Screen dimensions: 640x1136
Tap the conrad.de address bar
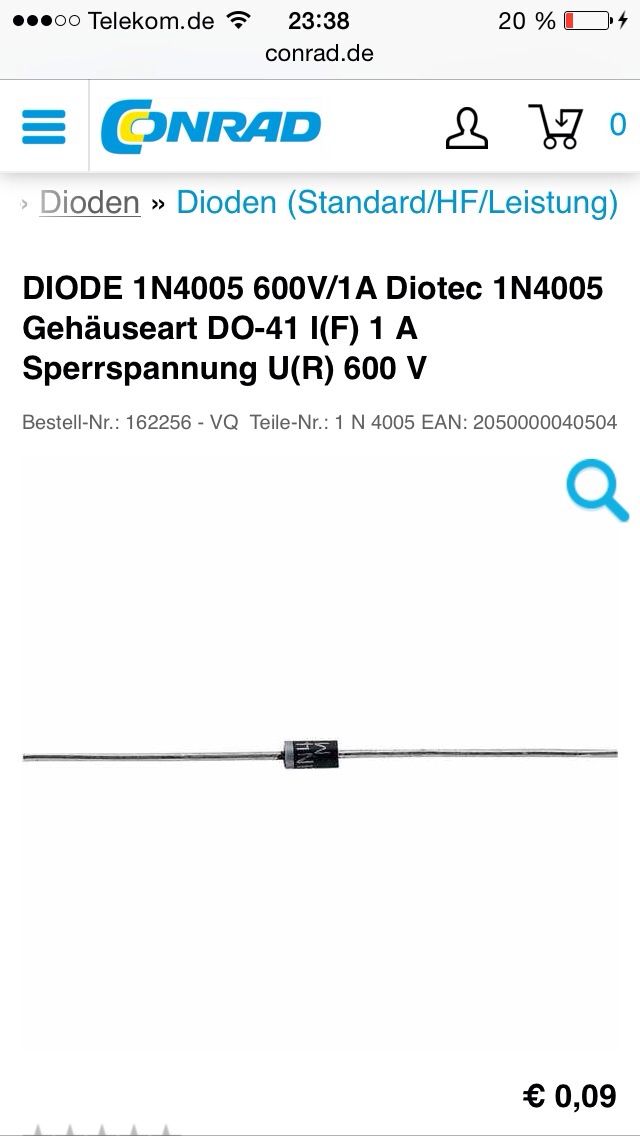(x=319, y=54)
